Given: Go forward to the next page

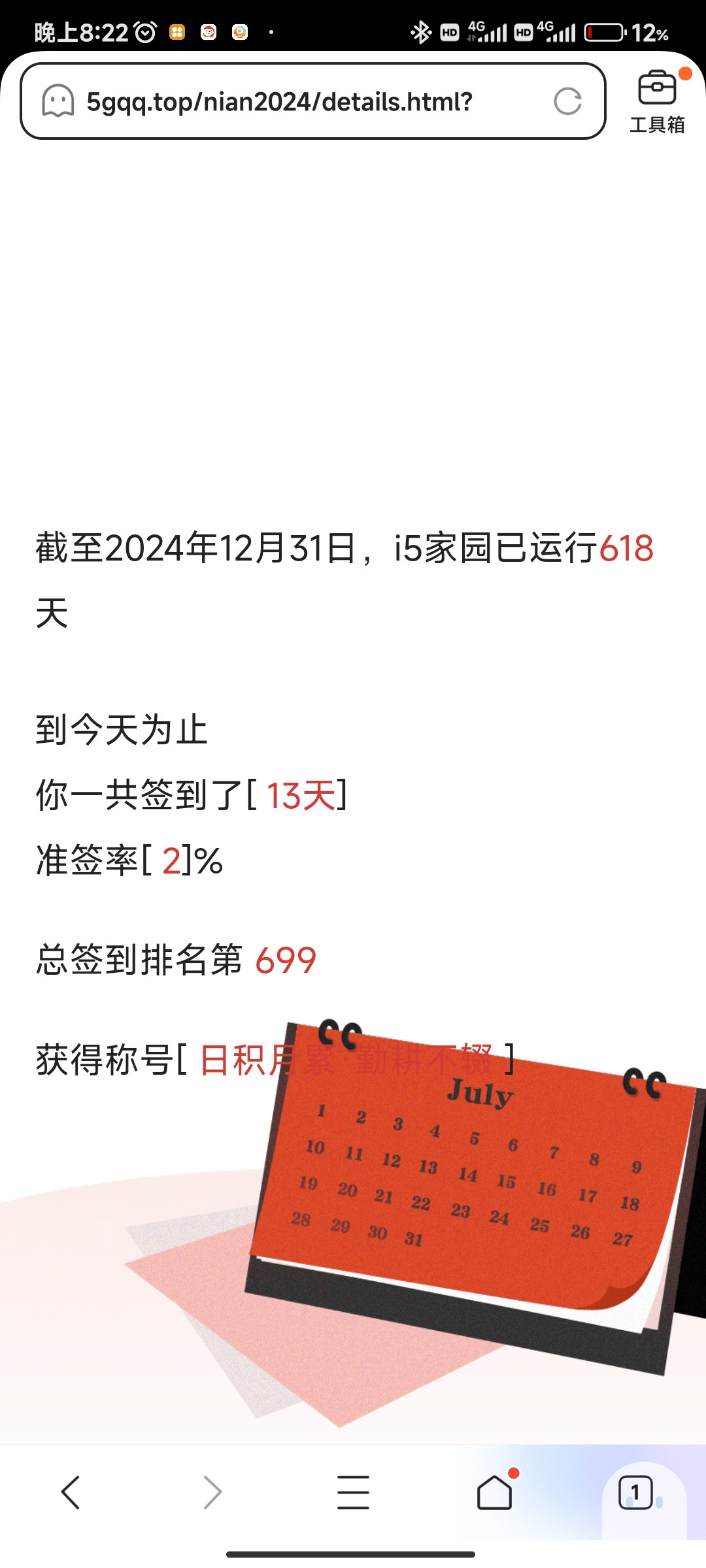Looking at the screenshot, I should [x=212, y=1492].
